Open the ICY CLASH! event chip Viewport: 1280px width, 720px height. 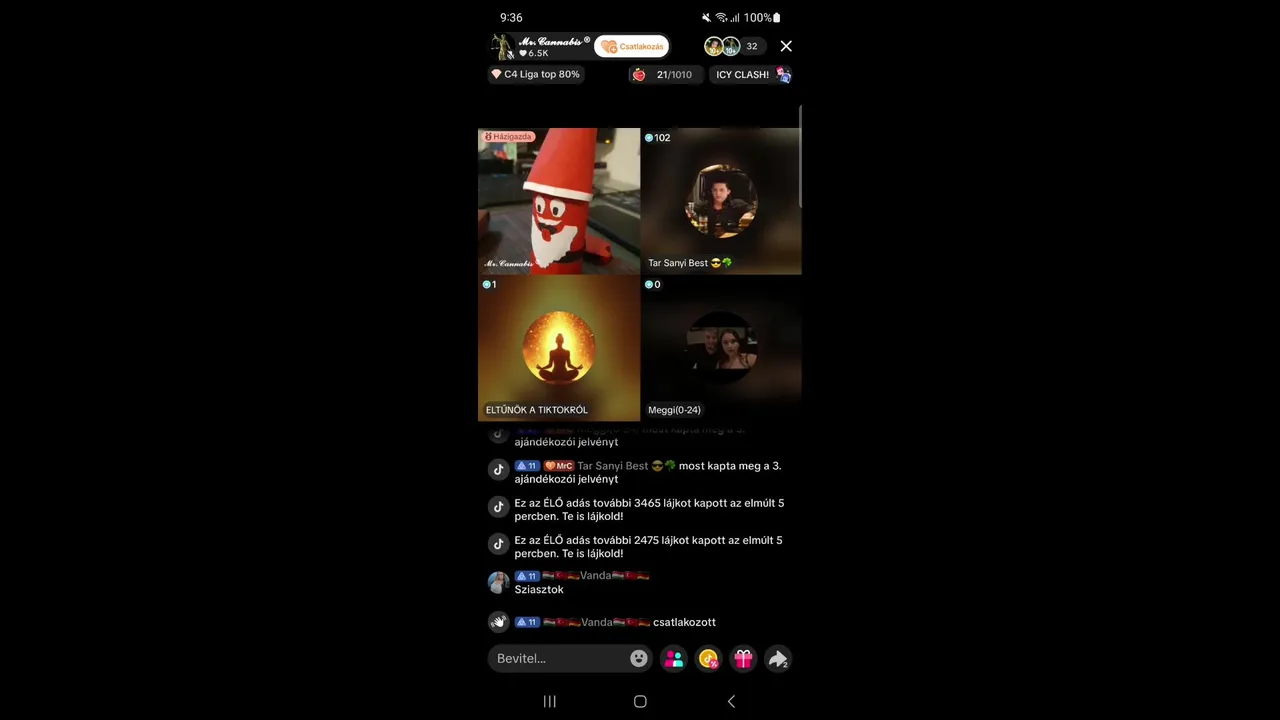(752, 75)
